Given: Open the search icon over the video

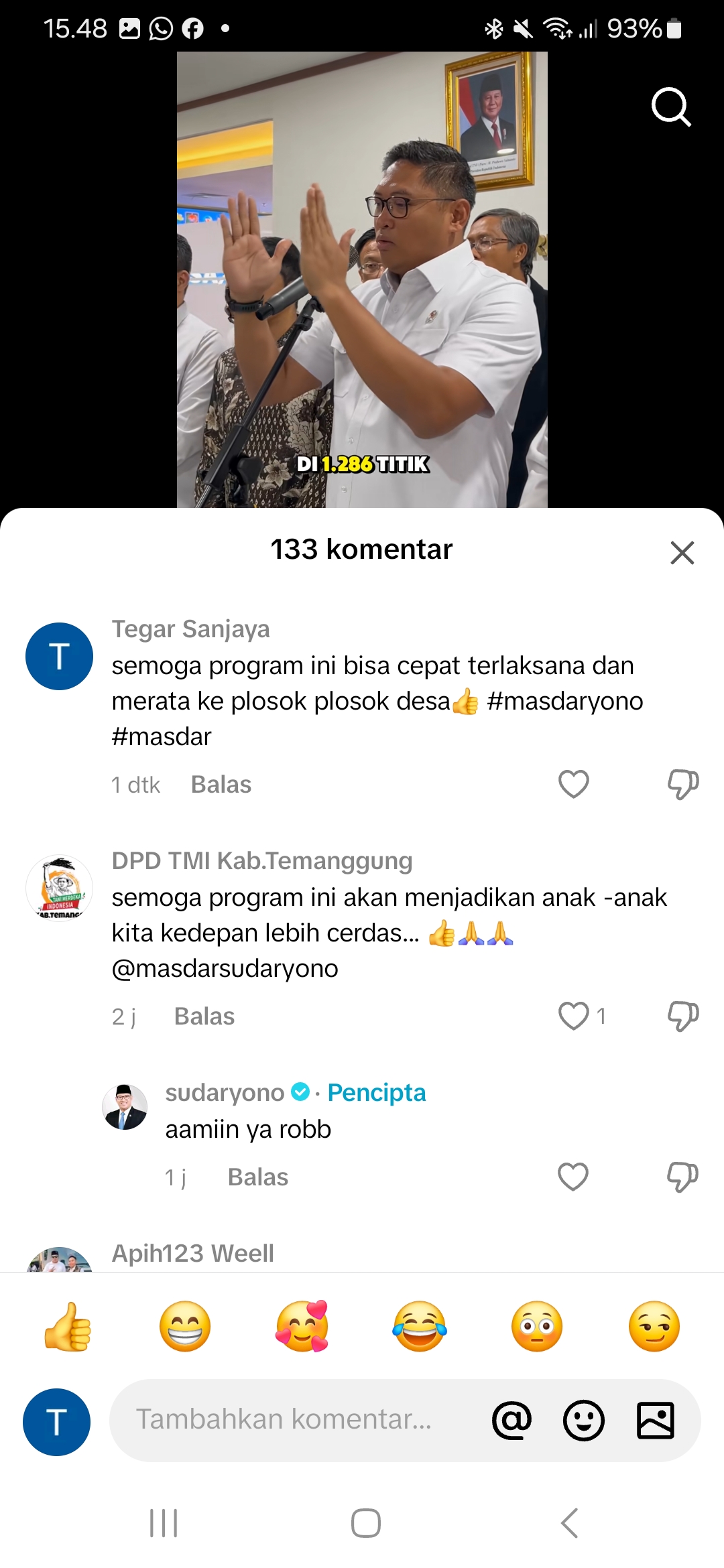Looking at the screenshot, I should click(x=671, y=107).
